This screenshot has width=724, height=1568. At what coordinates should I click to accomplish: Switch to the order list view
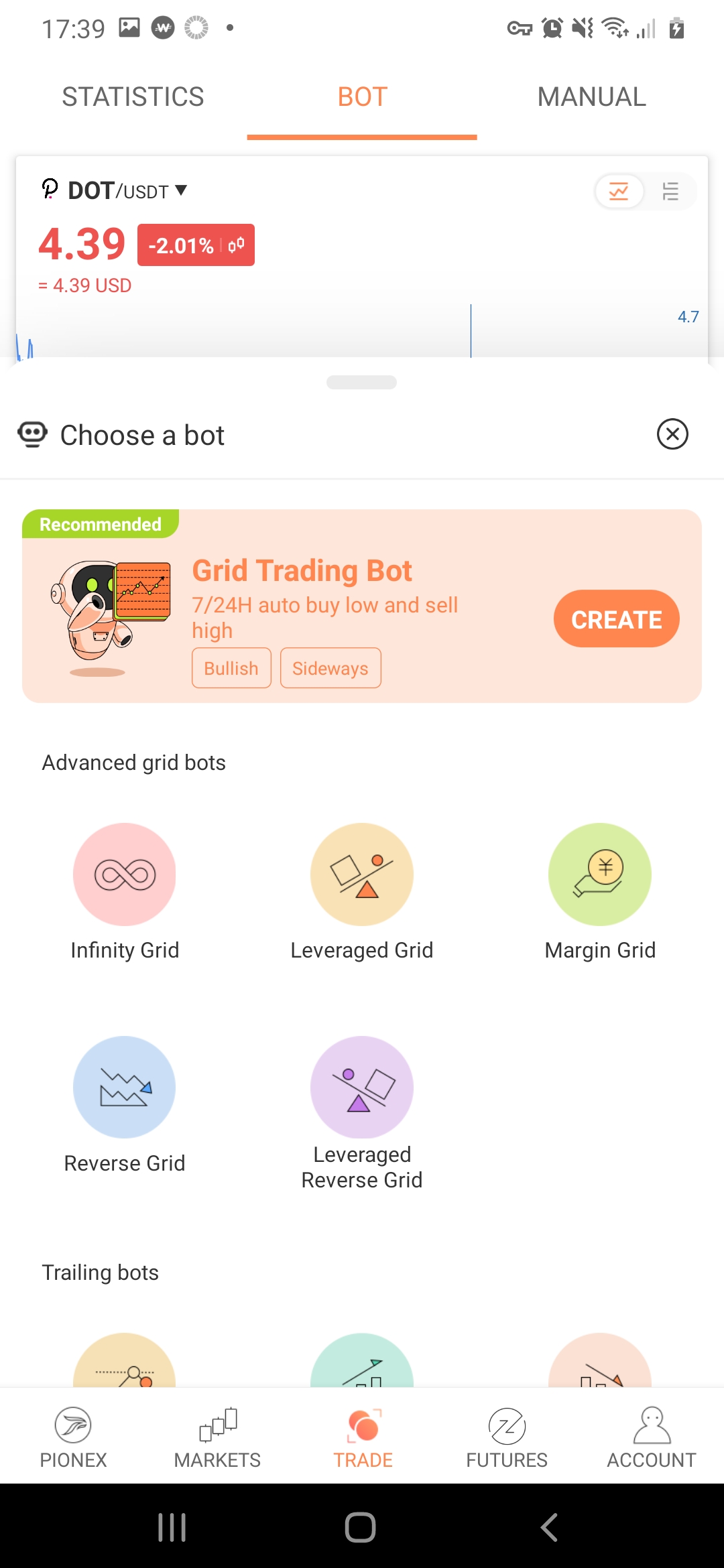pos(670,192)
